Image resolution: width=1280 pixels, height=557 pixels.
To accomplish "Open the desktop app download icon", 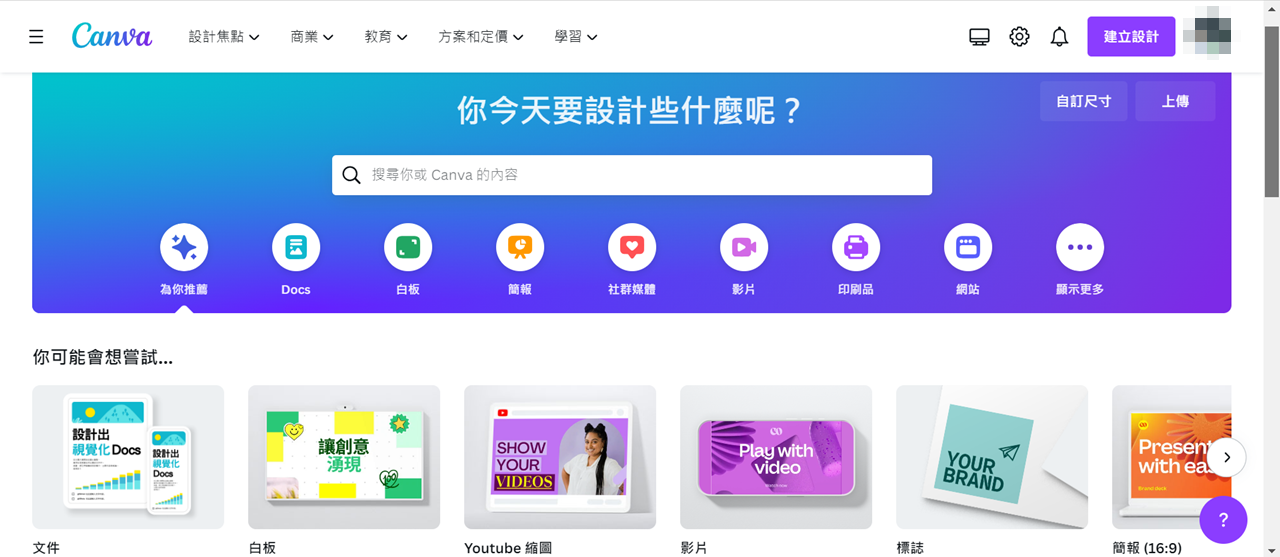I will tap(979, 37).
